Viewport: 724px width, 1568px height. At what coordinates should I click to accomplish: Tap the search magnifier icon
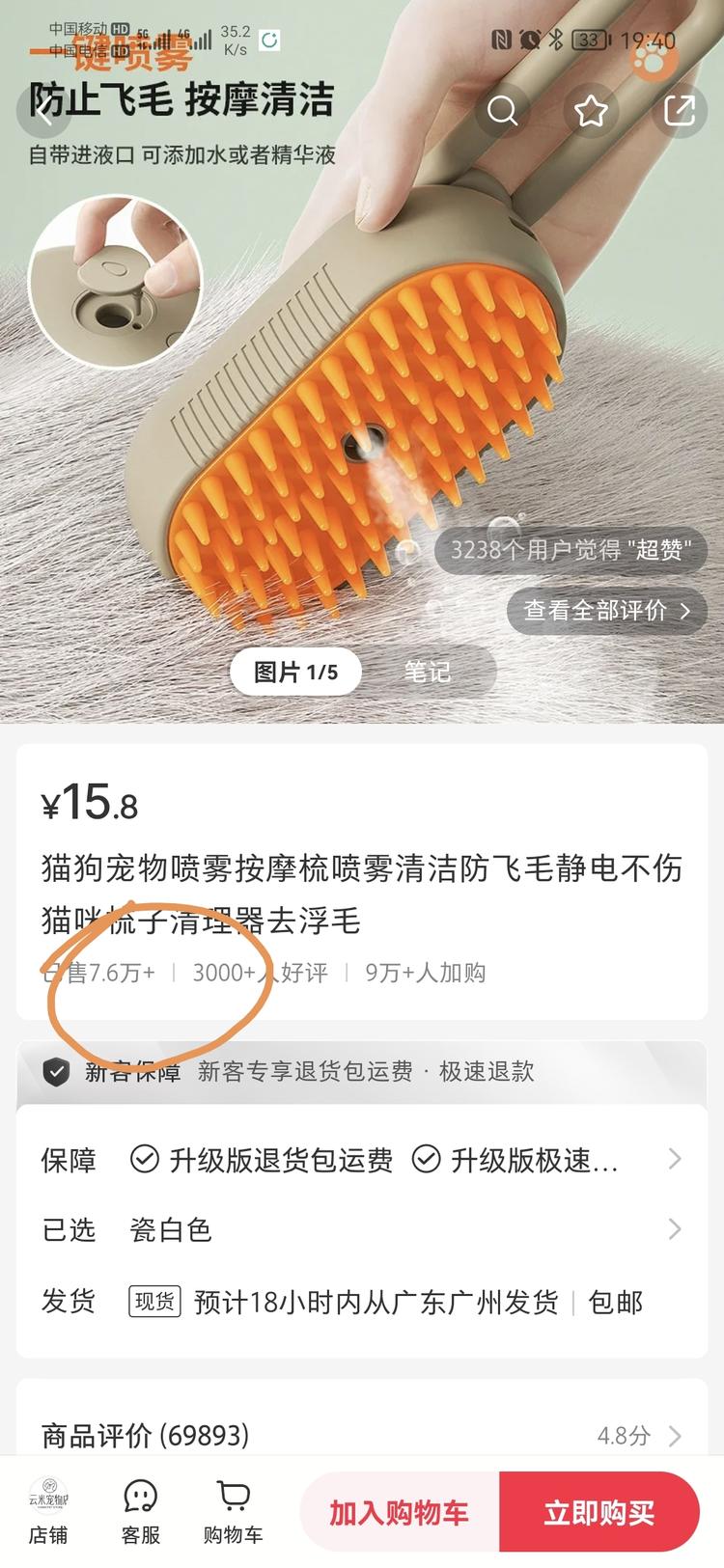tap(504, 111)
